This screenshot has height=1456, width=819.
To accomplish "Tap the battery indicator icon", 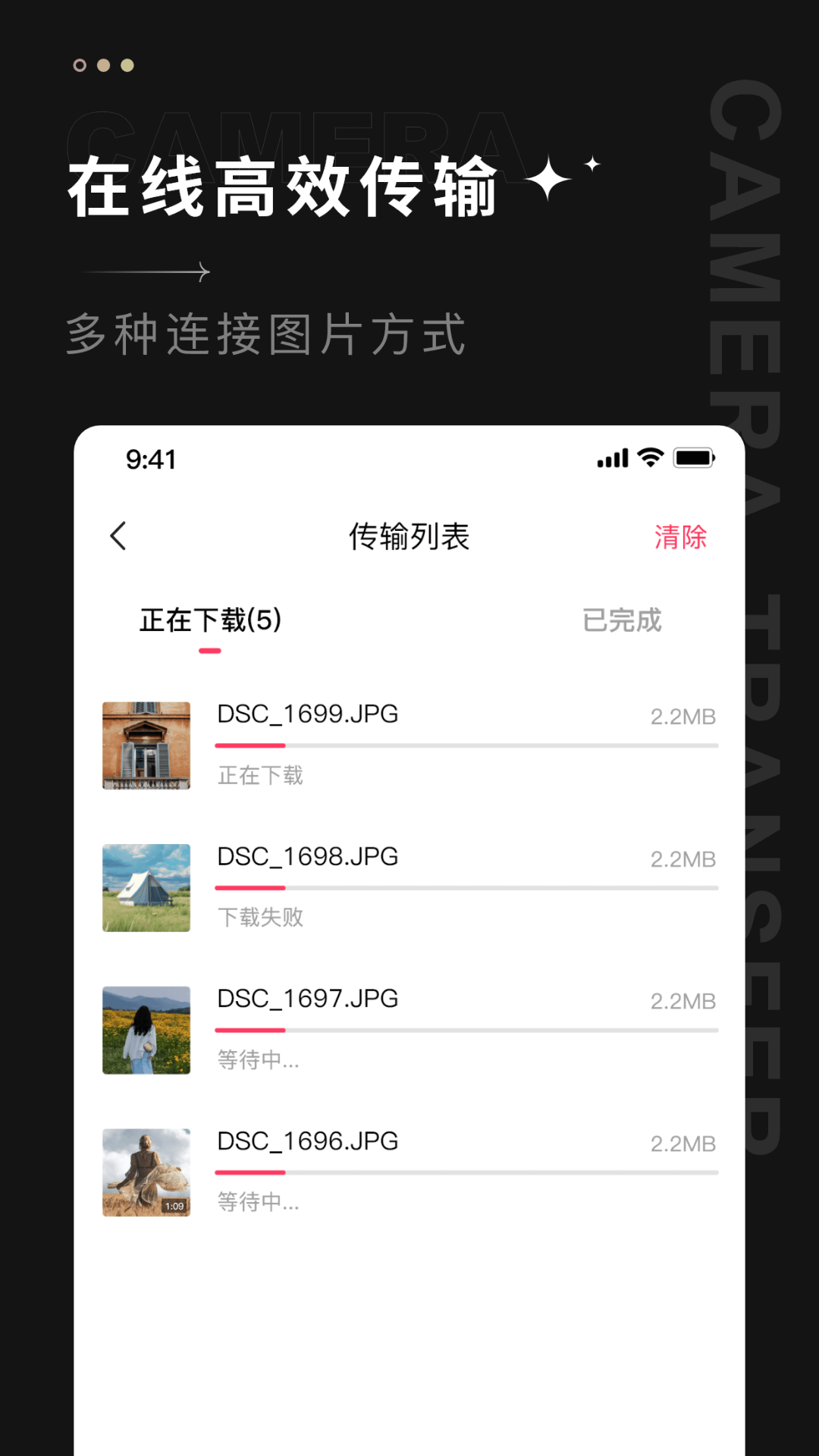I will coord(695,458).
